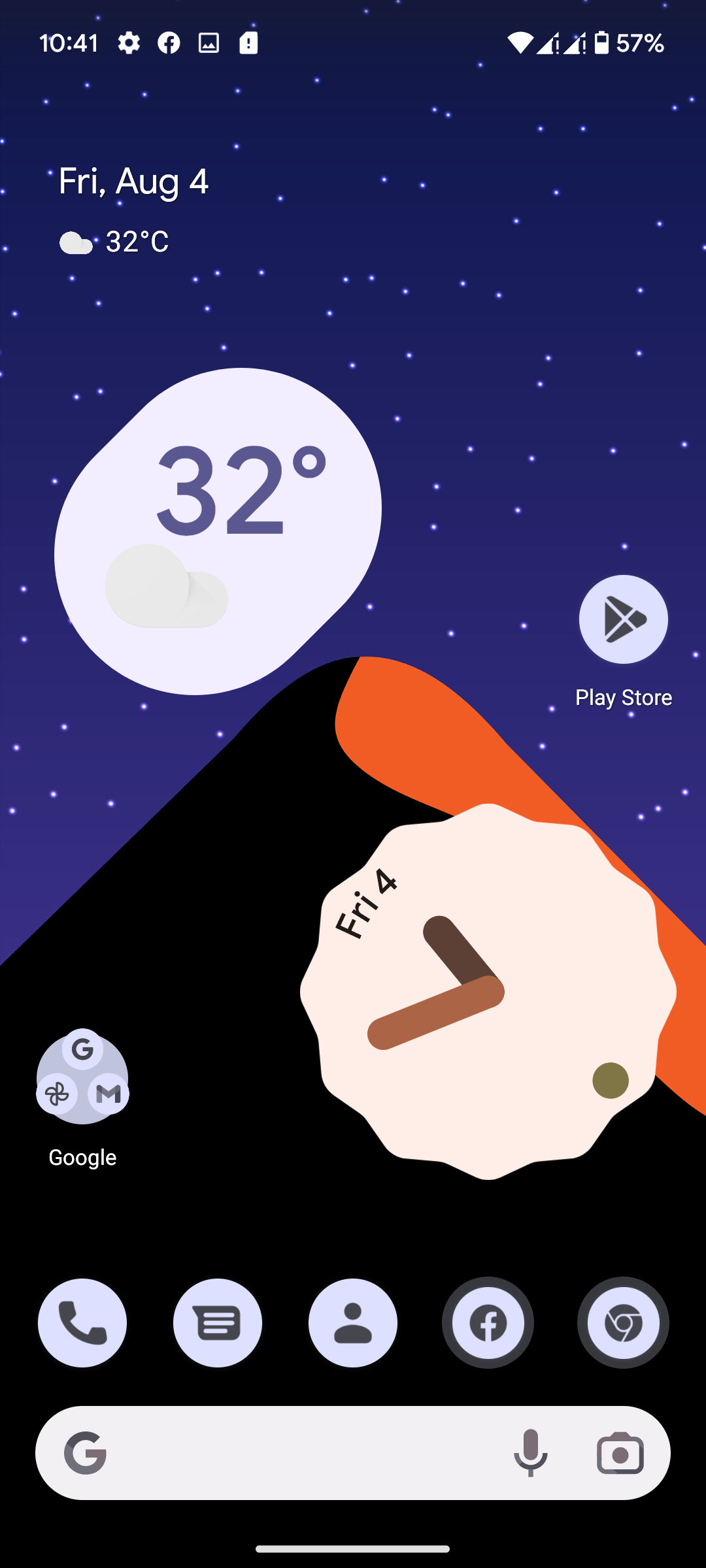Launch the Facebook app
This screenshot has width=706, height=1568.
pyautogui.click(x=488, y=1323)
